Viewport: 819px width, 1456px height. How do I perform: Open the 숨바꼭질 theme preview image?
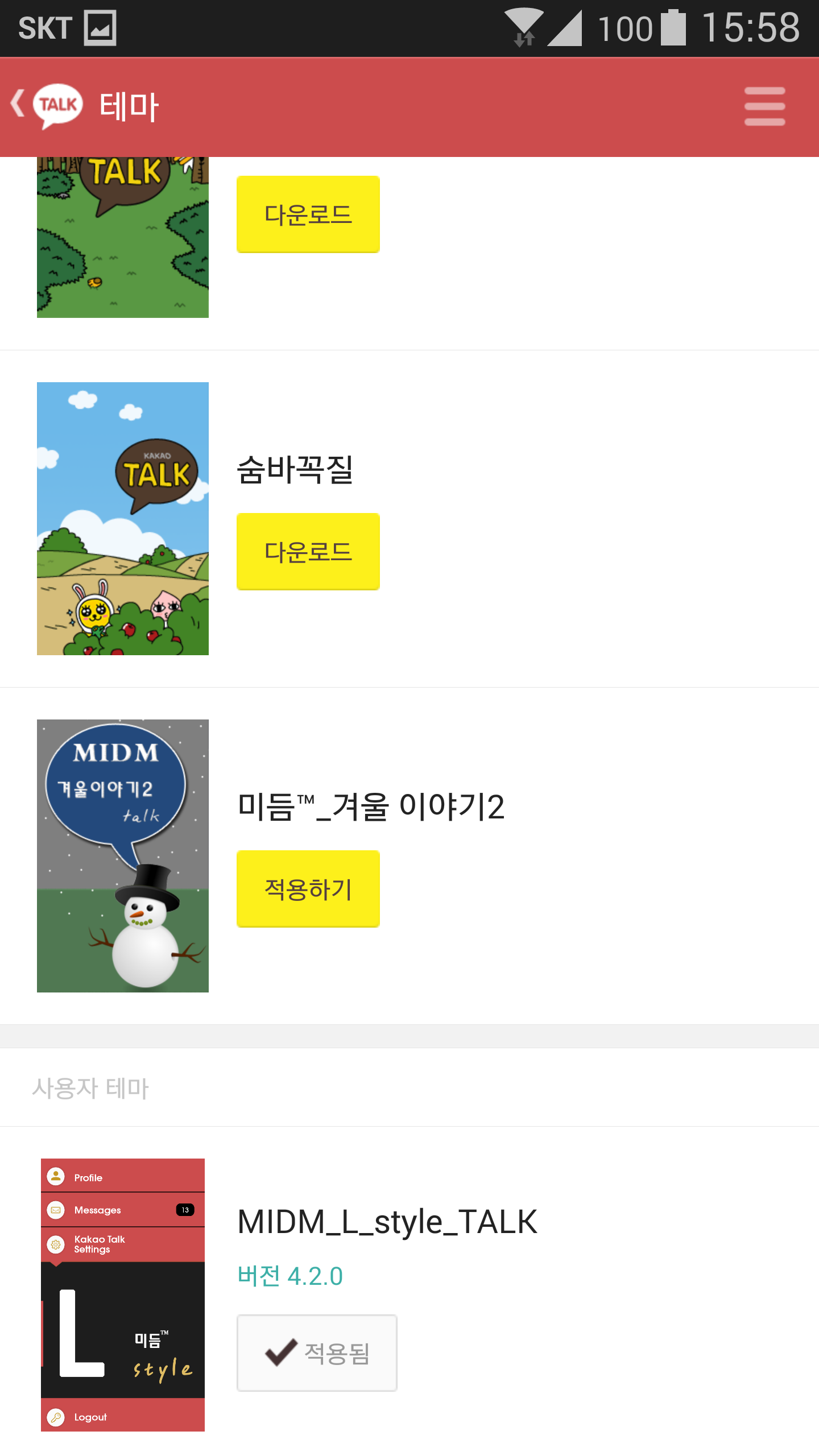tap(123, 518)
